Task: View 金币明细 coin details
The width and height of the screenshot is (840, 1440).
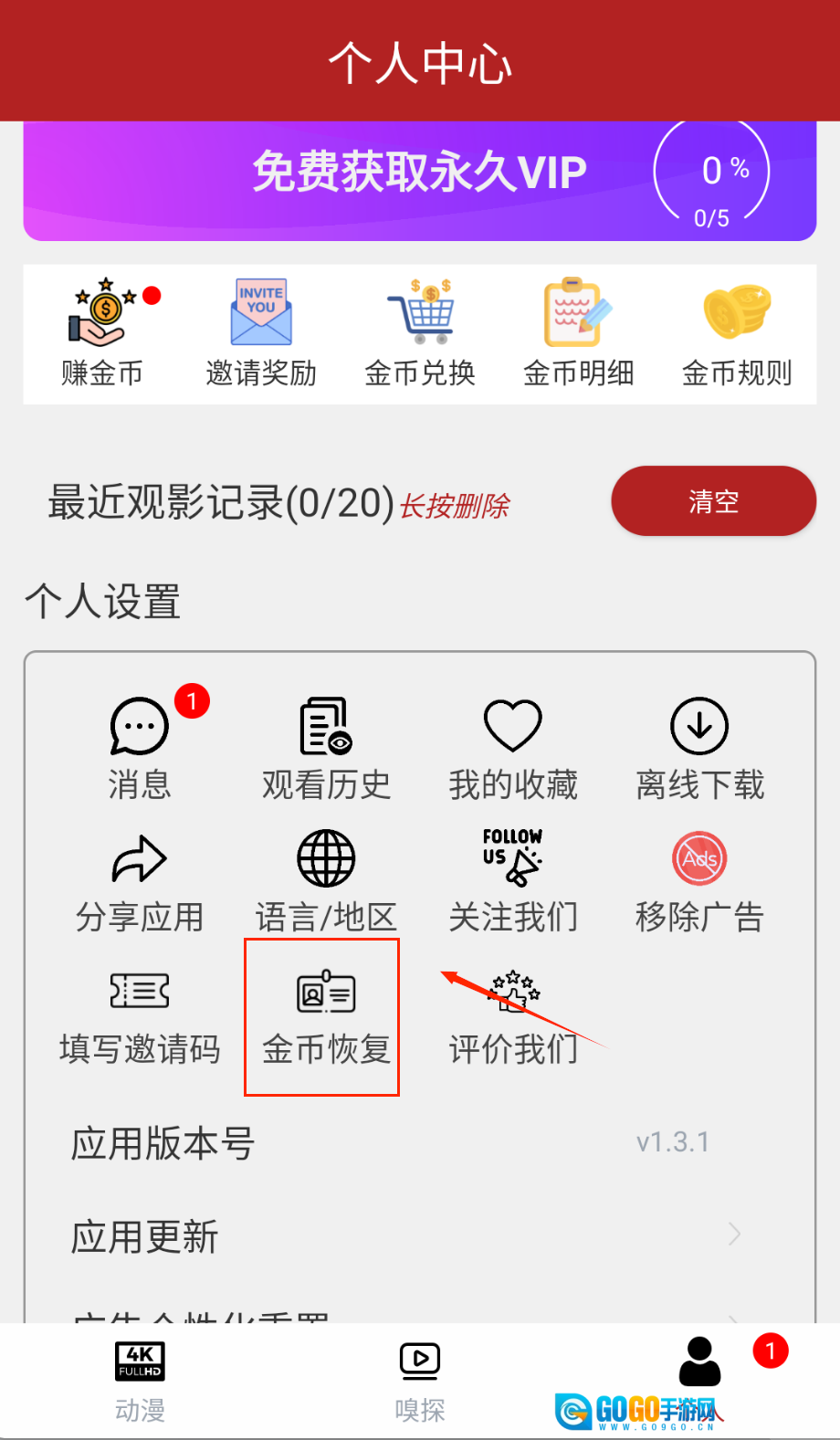Action: (578, 333)
